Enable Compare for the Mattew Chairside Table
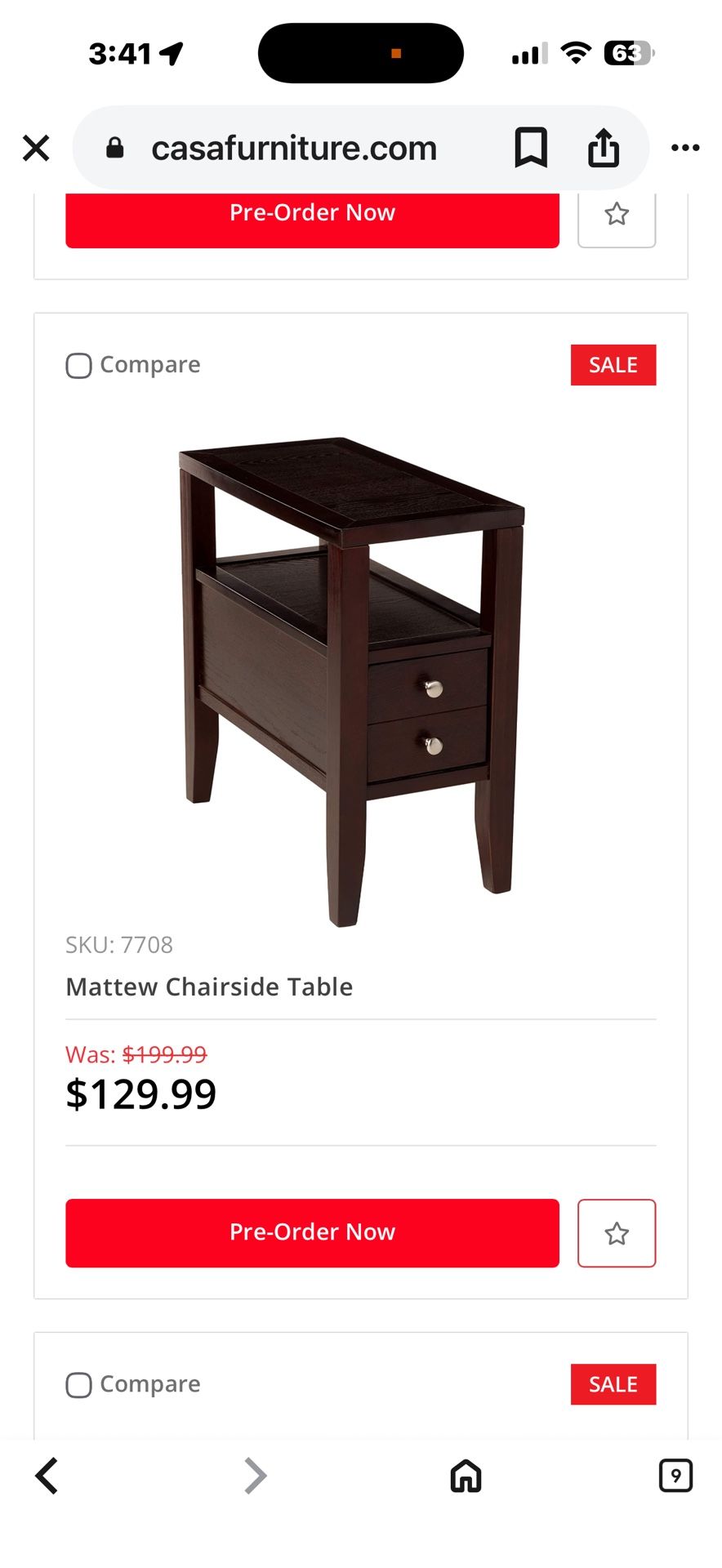The image size is (722, 1568). click(78, 366)
